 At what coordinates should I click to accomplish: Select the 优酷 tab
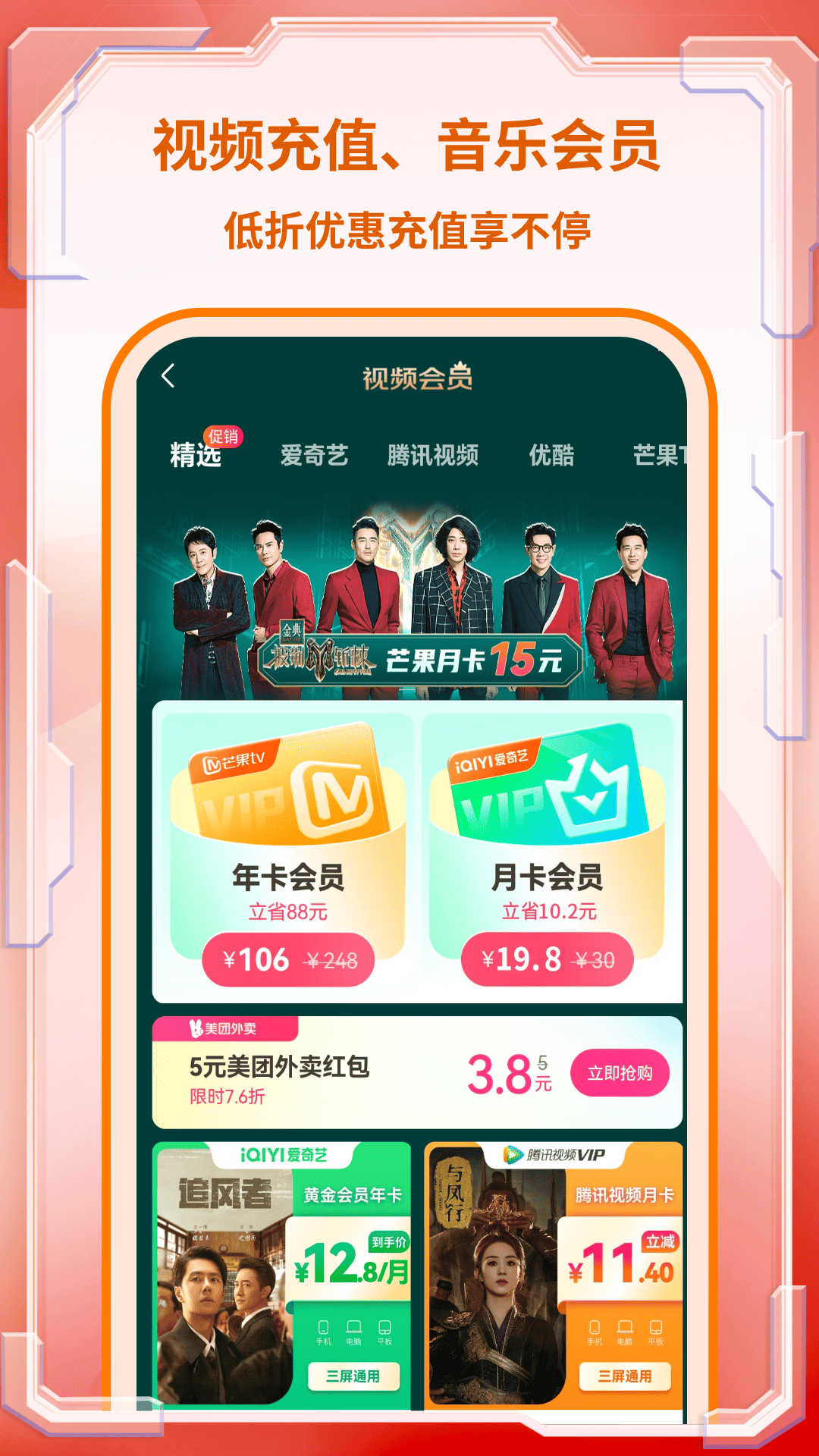tap(552, 454)
